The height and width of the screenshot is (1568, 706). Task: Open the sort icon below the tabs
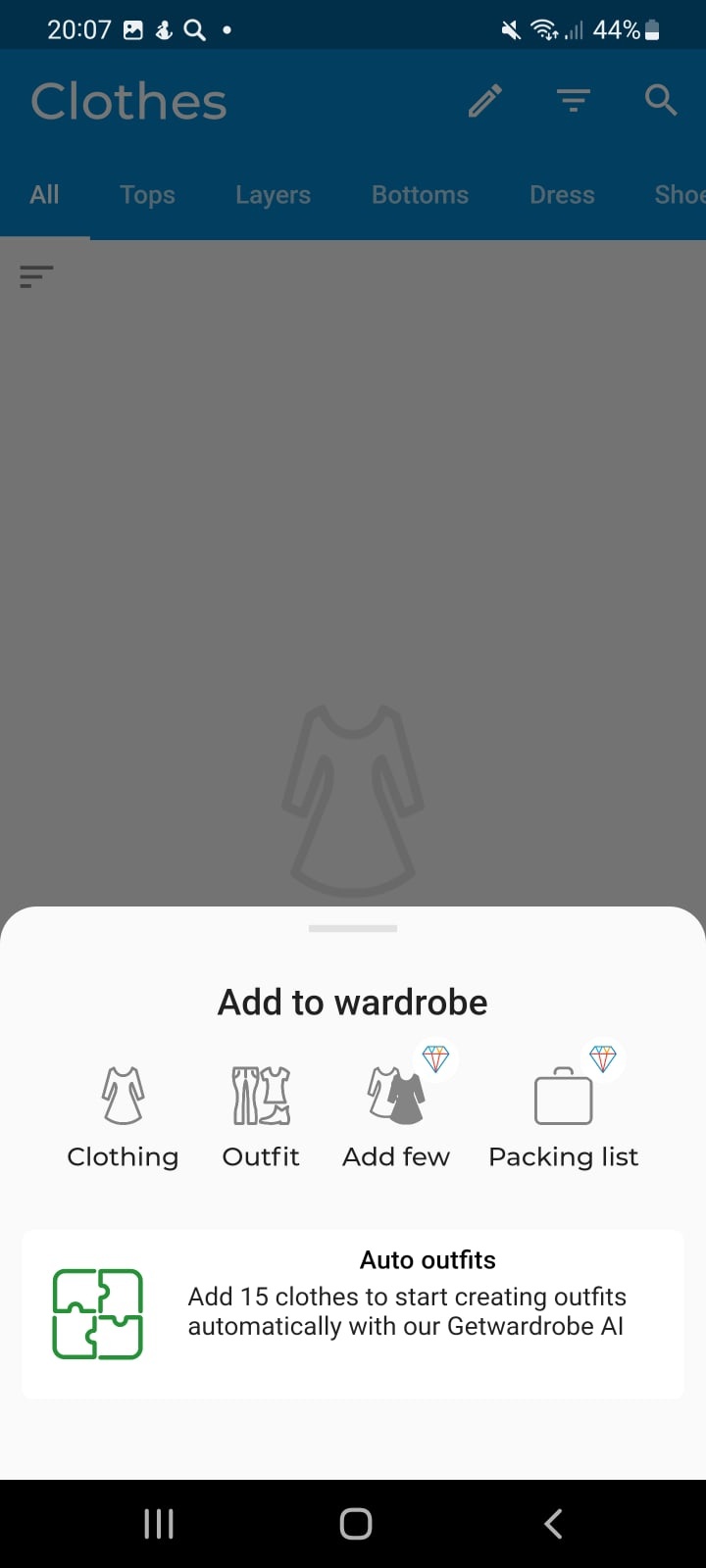[x=36, y=276]
